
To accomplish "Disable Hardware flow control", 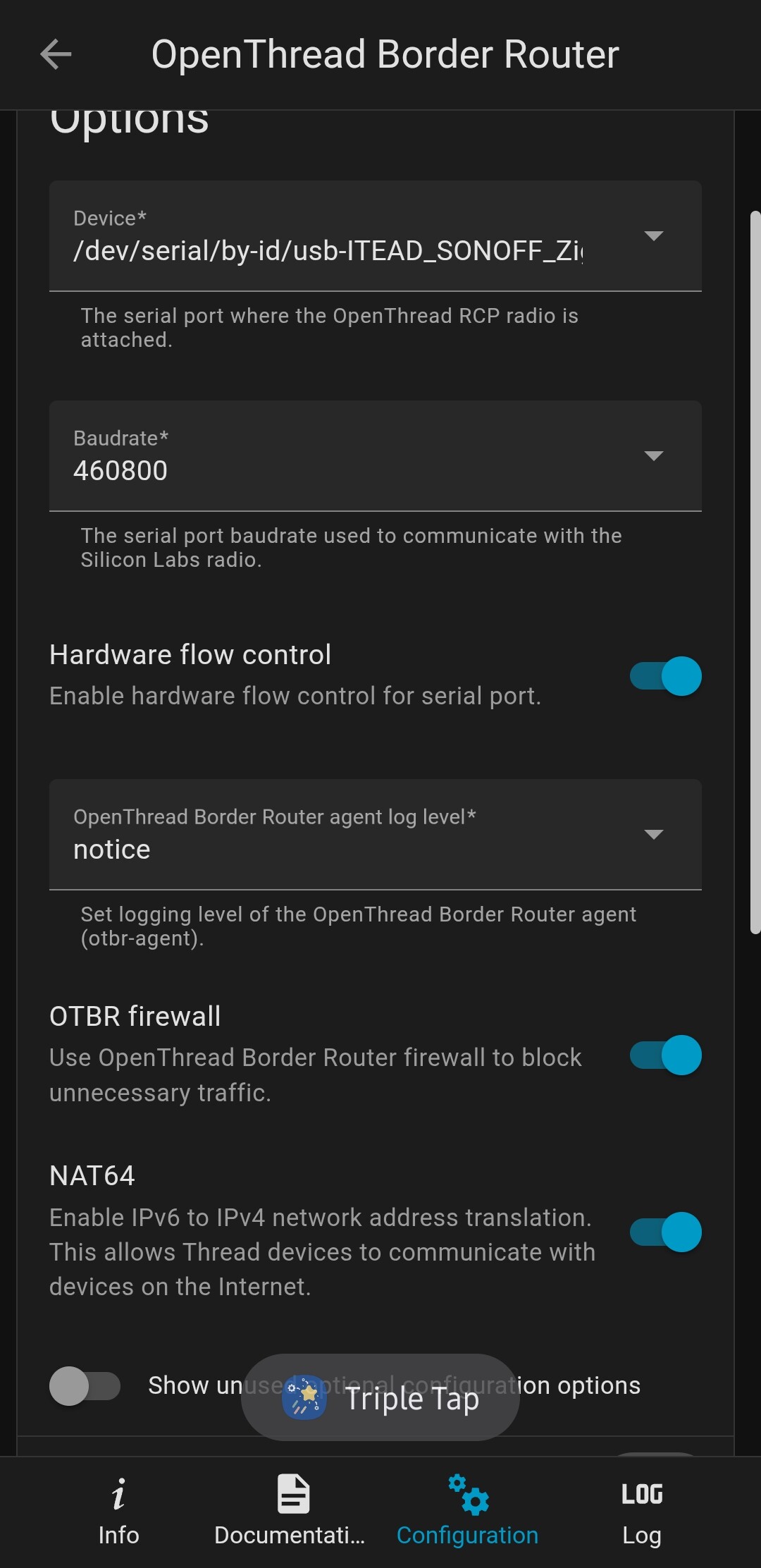I will [665, 676].
